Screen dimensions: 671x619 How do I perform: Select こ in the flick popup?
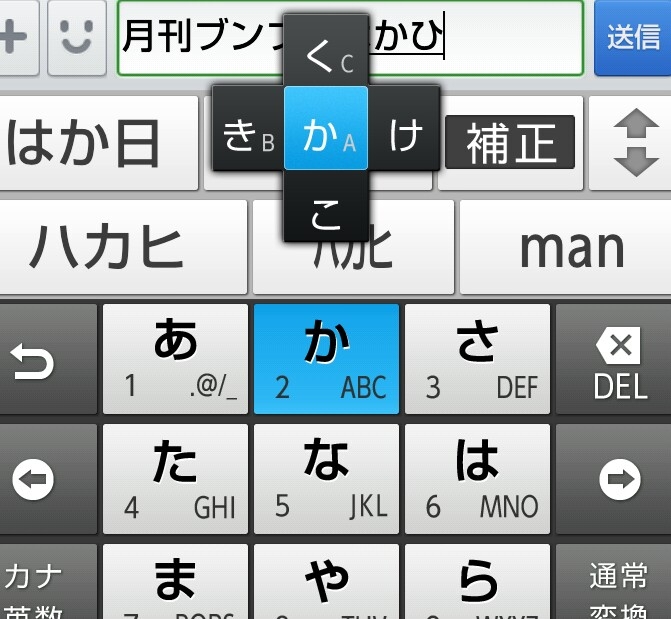326,213
